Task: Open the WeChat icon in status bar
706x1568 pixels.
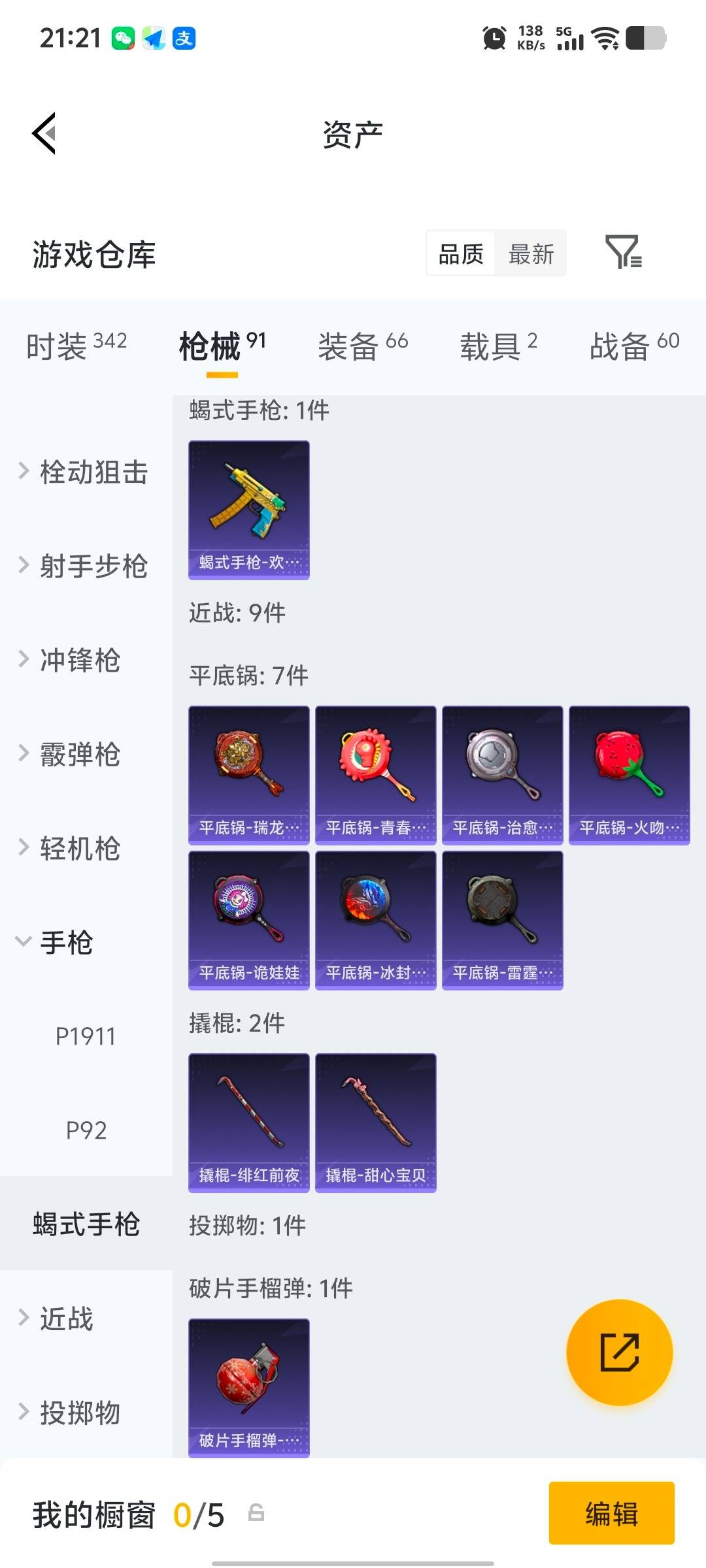Action: click(124, 37)
